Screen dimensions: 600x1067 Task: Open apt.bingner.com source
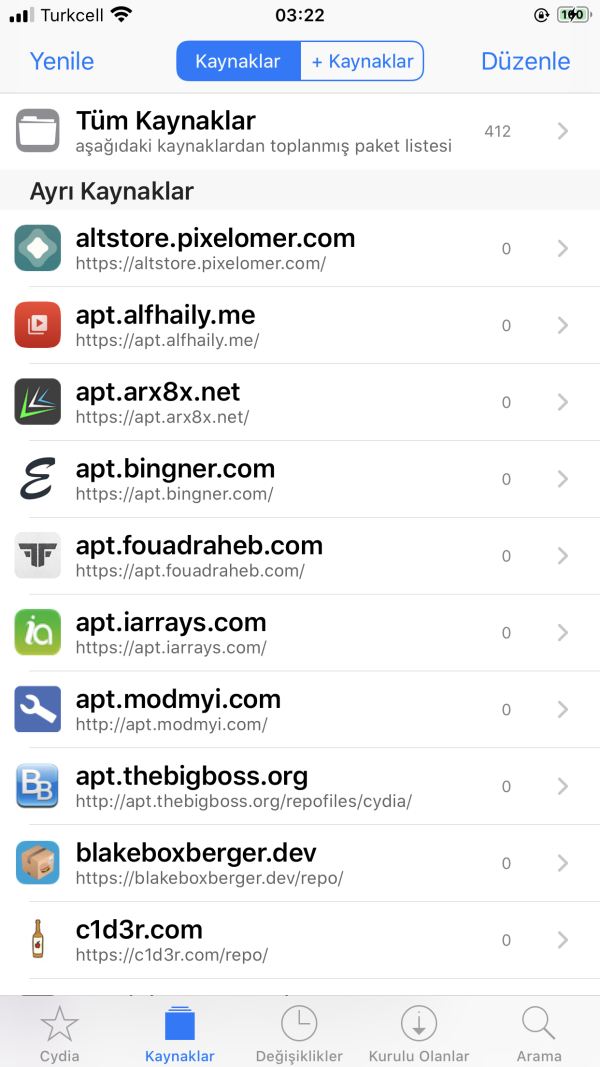(x=300, y=479)
